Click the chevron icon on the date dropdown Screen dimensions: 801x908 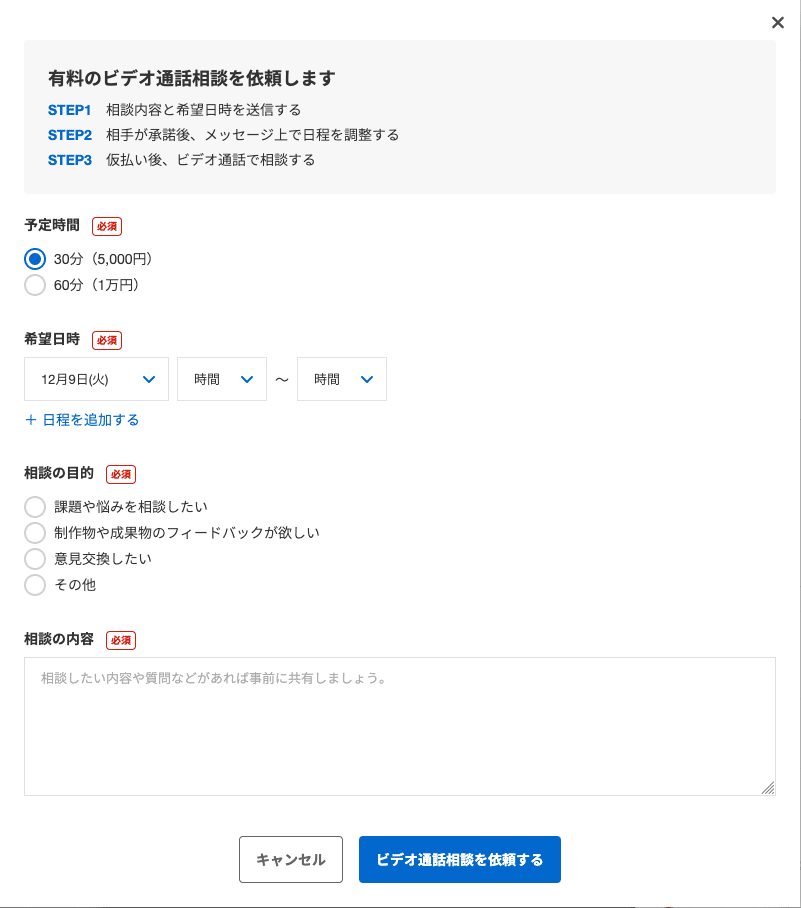(x=151, y=379)
